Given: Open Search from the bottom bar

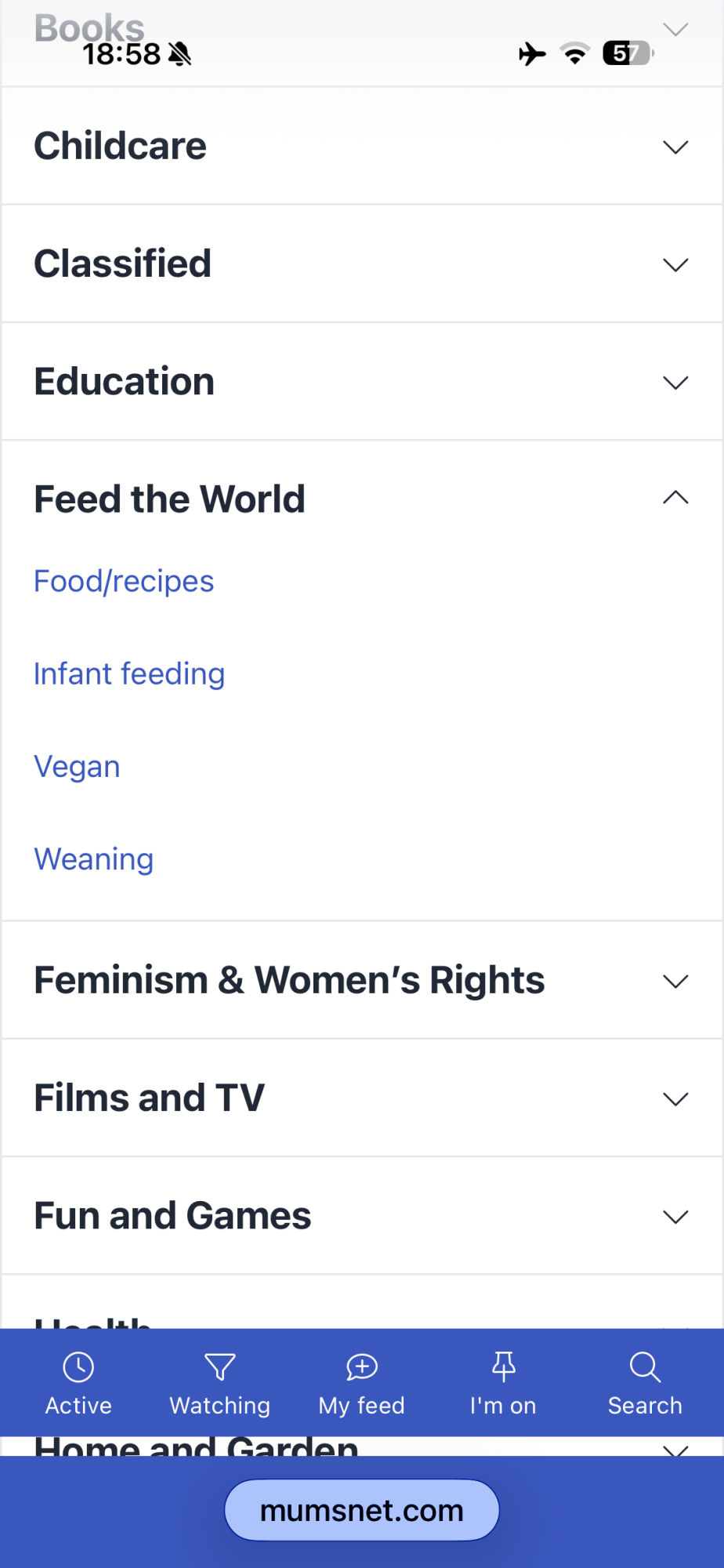Looking at the screenshot, I should click(645, 1384).
